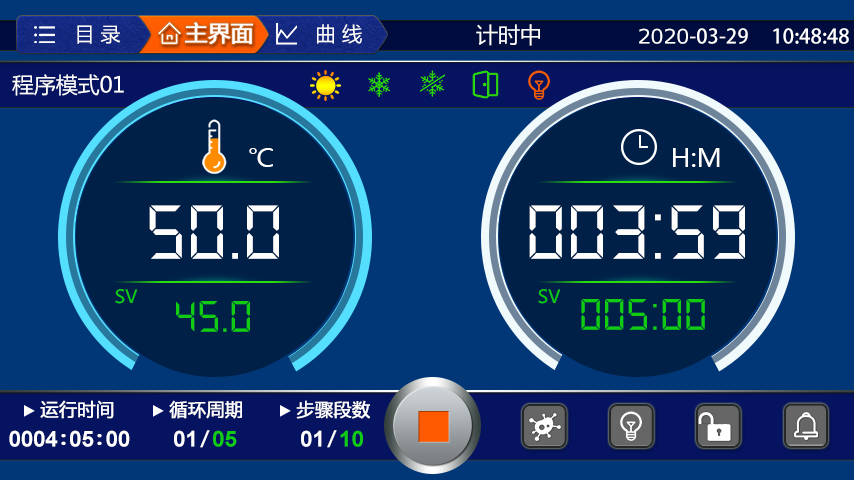Tap the alarm bell button

pos(805,426)
